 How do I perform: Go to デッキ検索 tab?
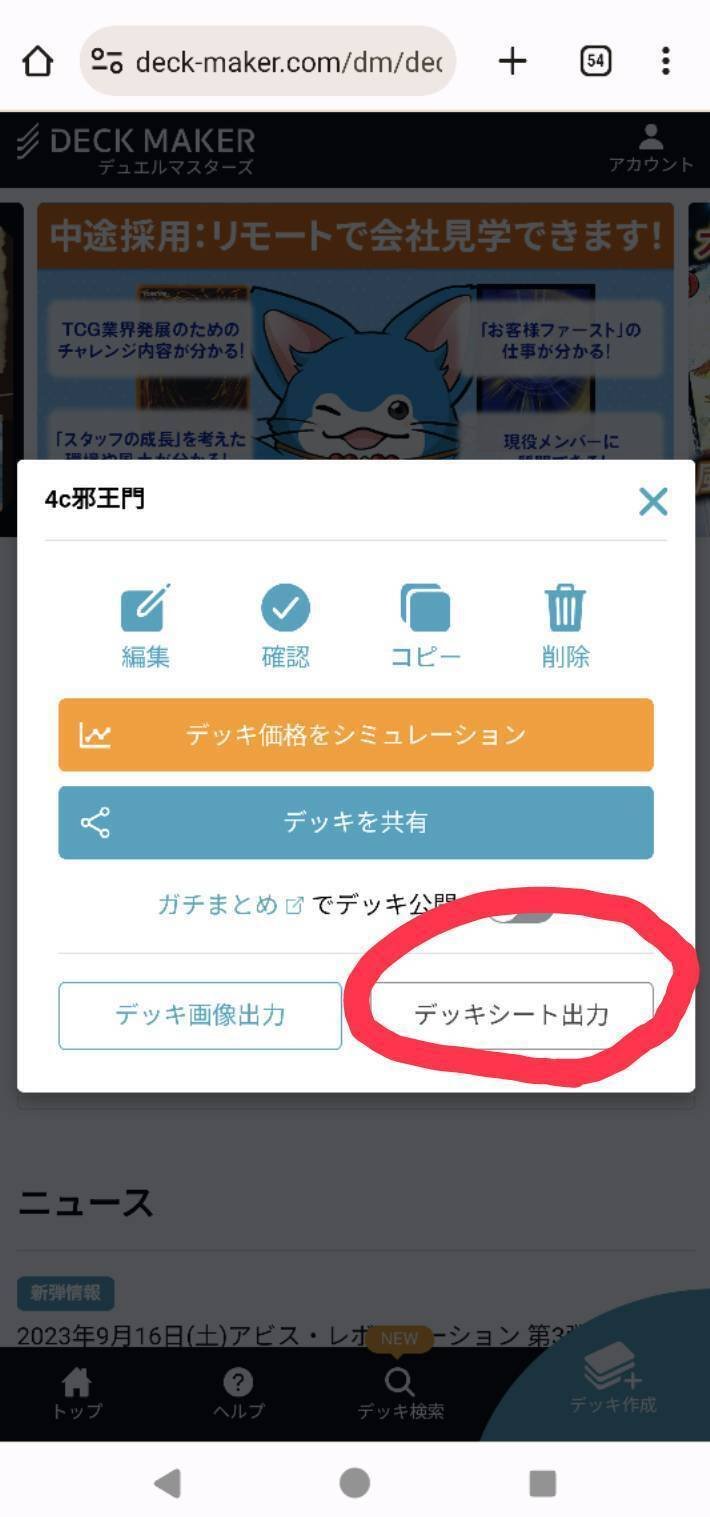click(400, 1393)
